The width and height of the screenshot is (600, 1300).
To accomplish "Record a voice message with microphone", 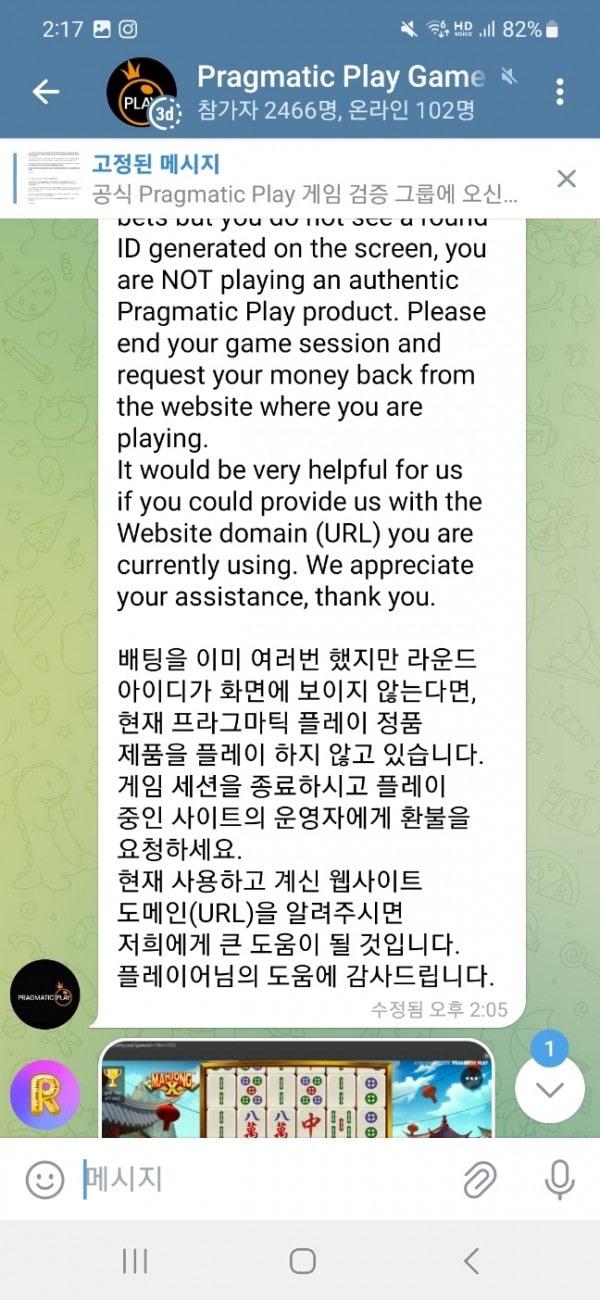I will (x=559, y=1180).
